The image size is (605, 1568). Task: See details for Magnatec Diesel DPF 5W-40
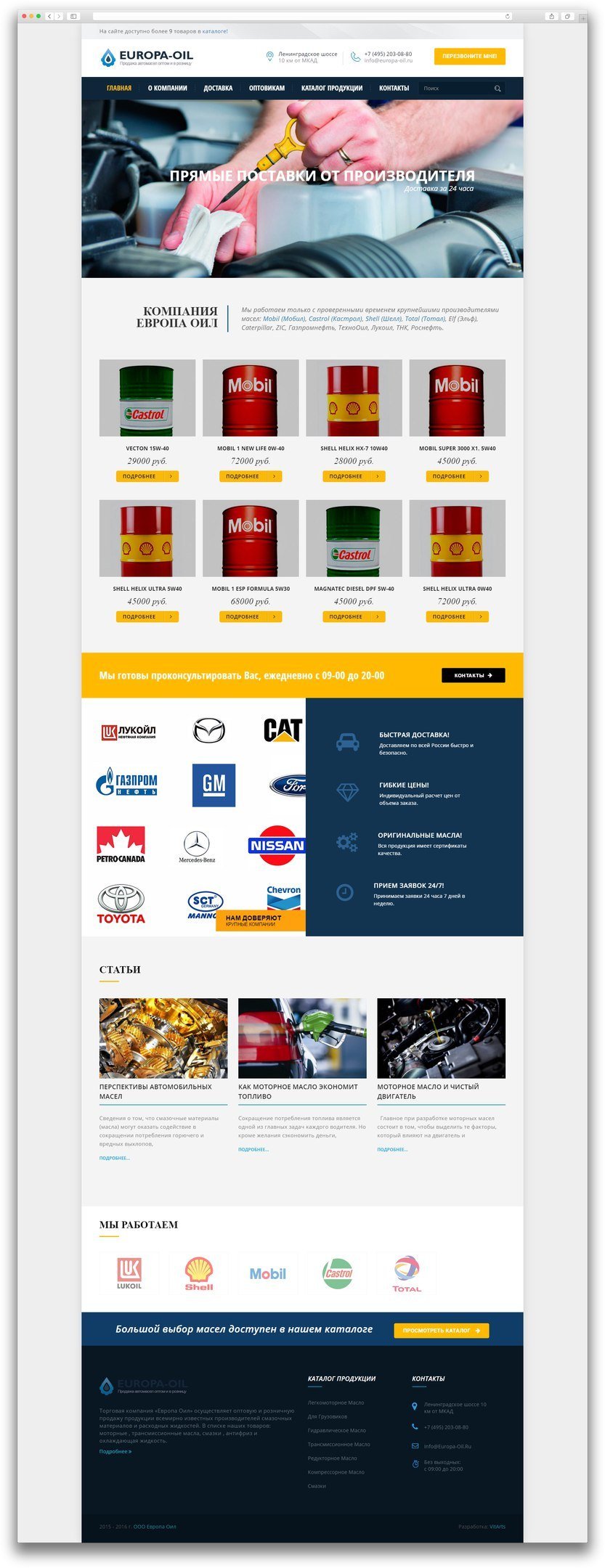coord(354,616)
